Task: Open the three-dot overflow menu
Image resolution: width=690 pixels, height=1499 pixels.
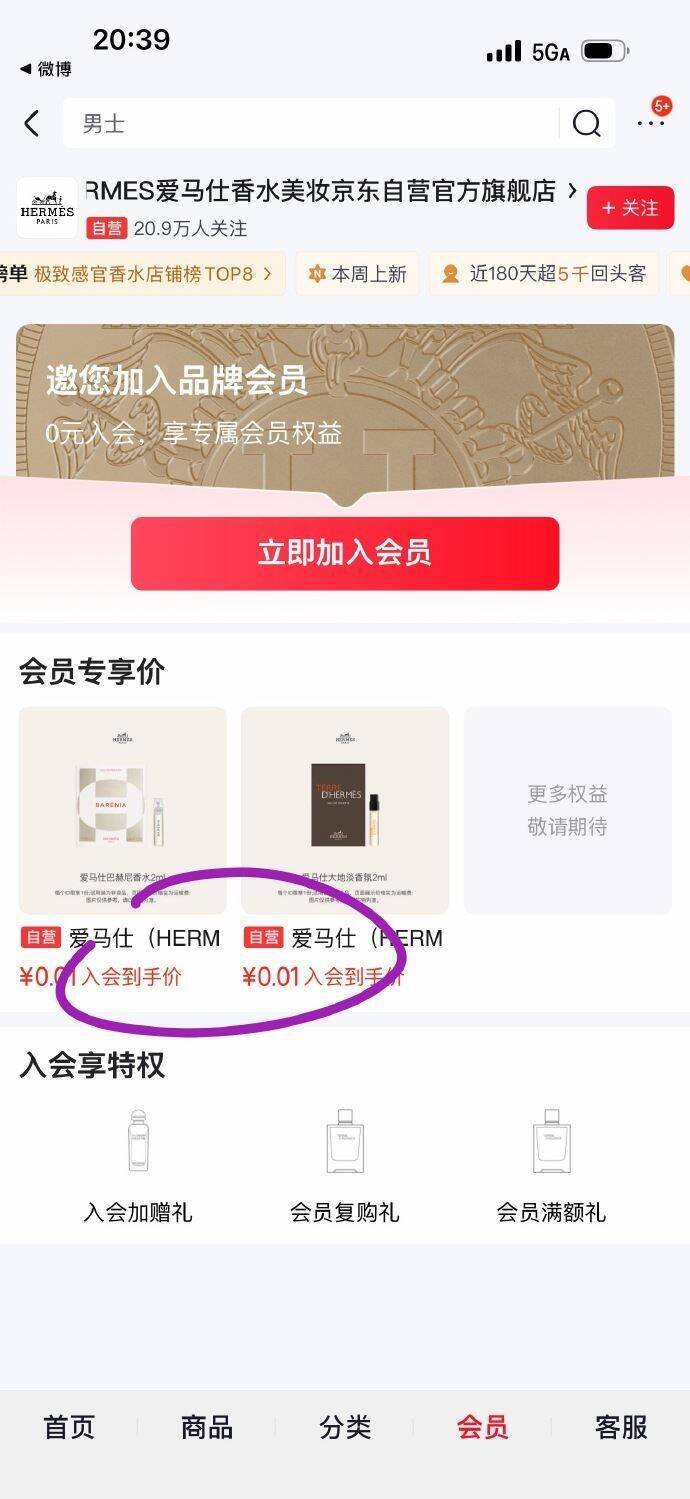Action: [x=651, y=123]
